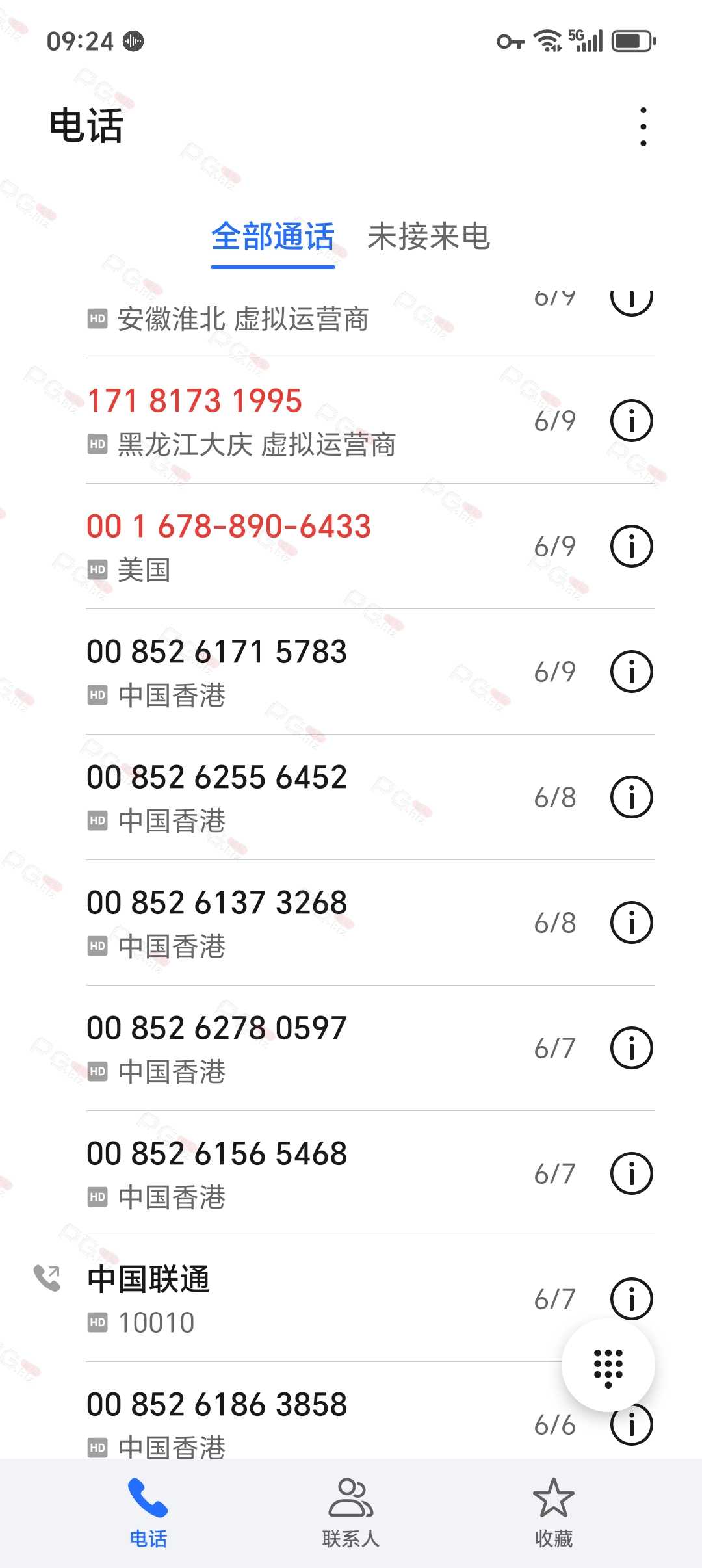Go to the 联系人 tab

(351, 1512)
